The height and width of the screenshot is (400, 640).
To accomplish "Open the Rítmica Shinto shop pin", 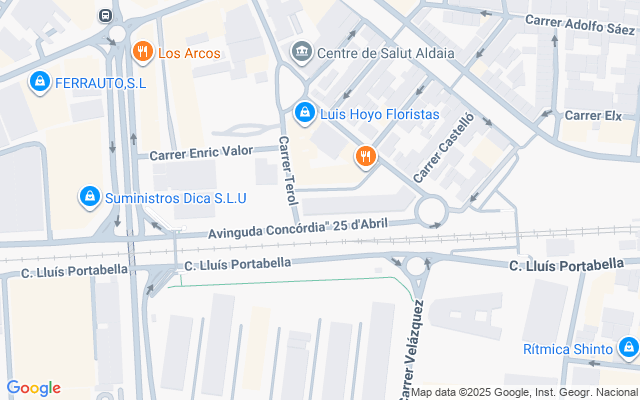I will pyautogui.click(x=628, y=348).
